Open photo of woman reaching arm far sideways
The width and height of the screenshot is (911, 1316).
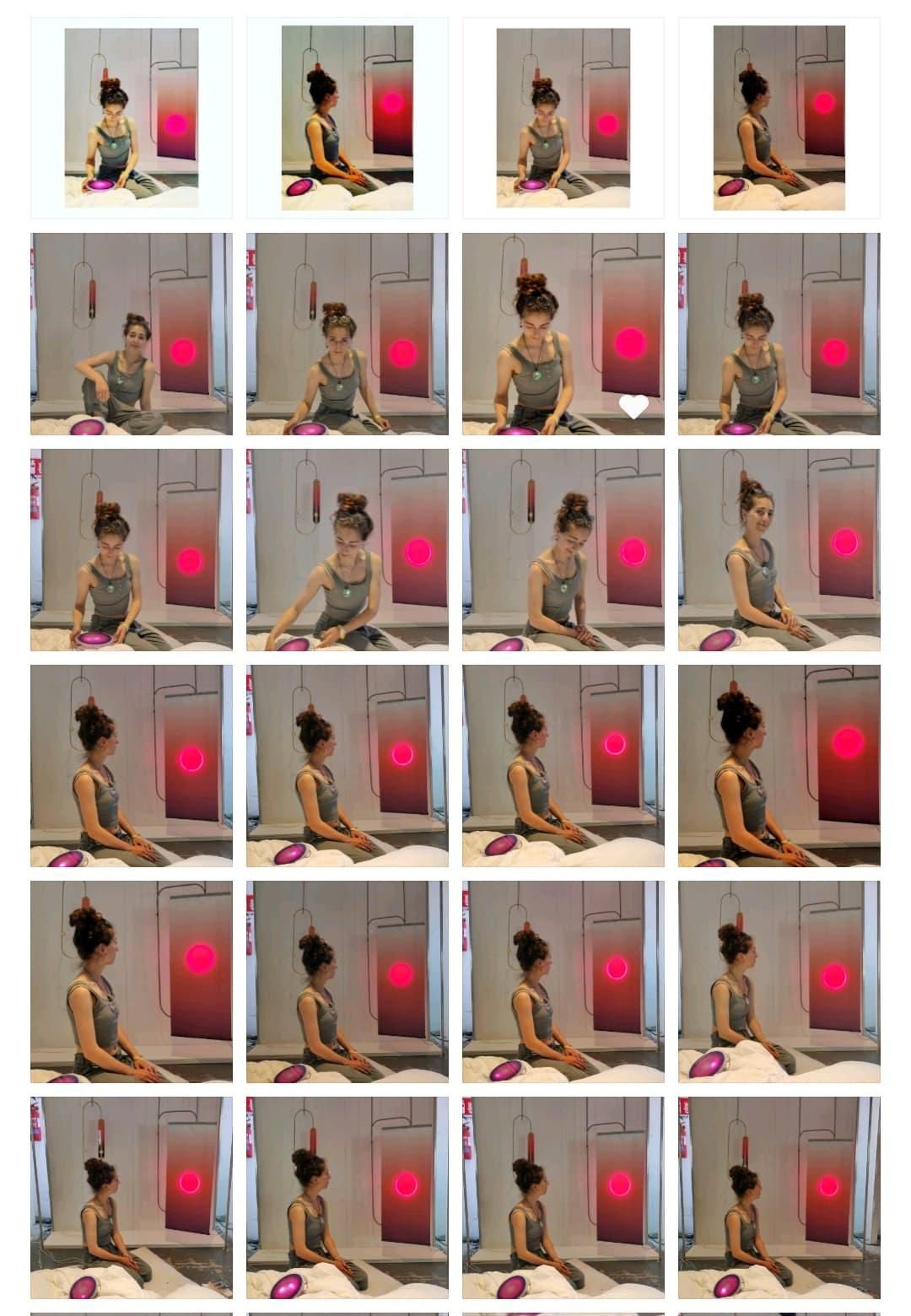(347, 550)
